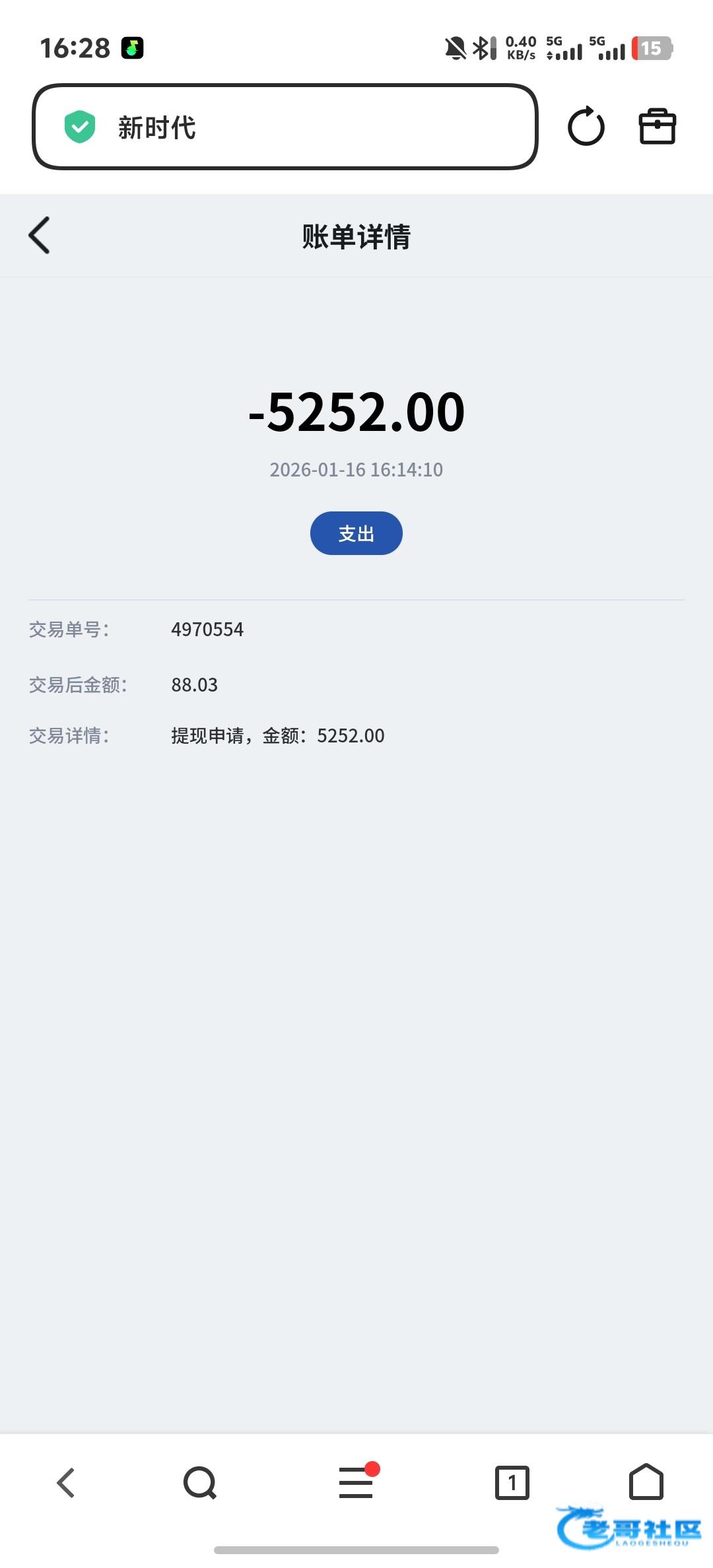713x1568 pixels.
Task: Navigate back using the bottom browser arrow
Action: [x=66, y=1483]
